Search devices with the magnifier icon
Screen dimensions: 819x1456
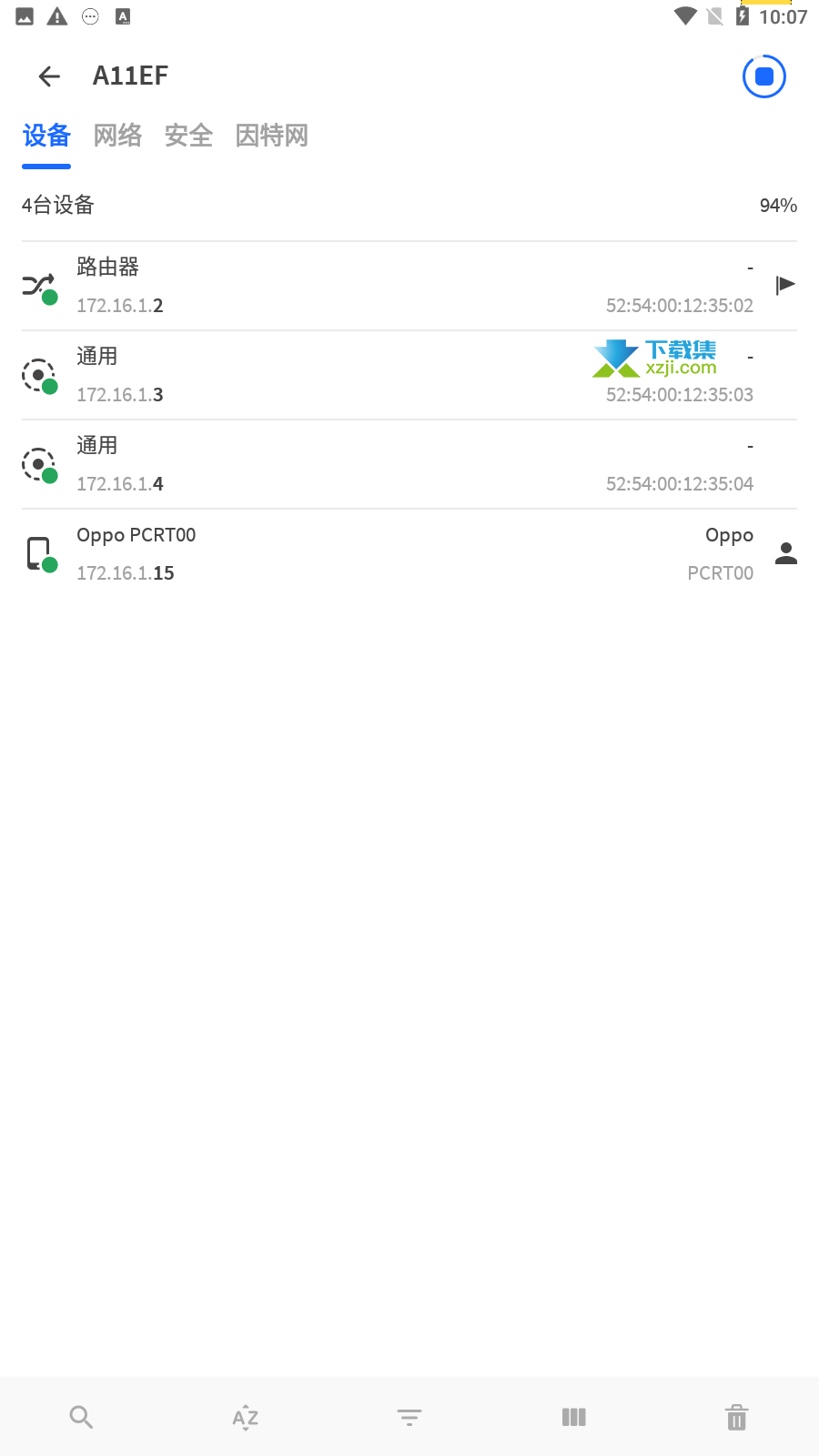82,1417
